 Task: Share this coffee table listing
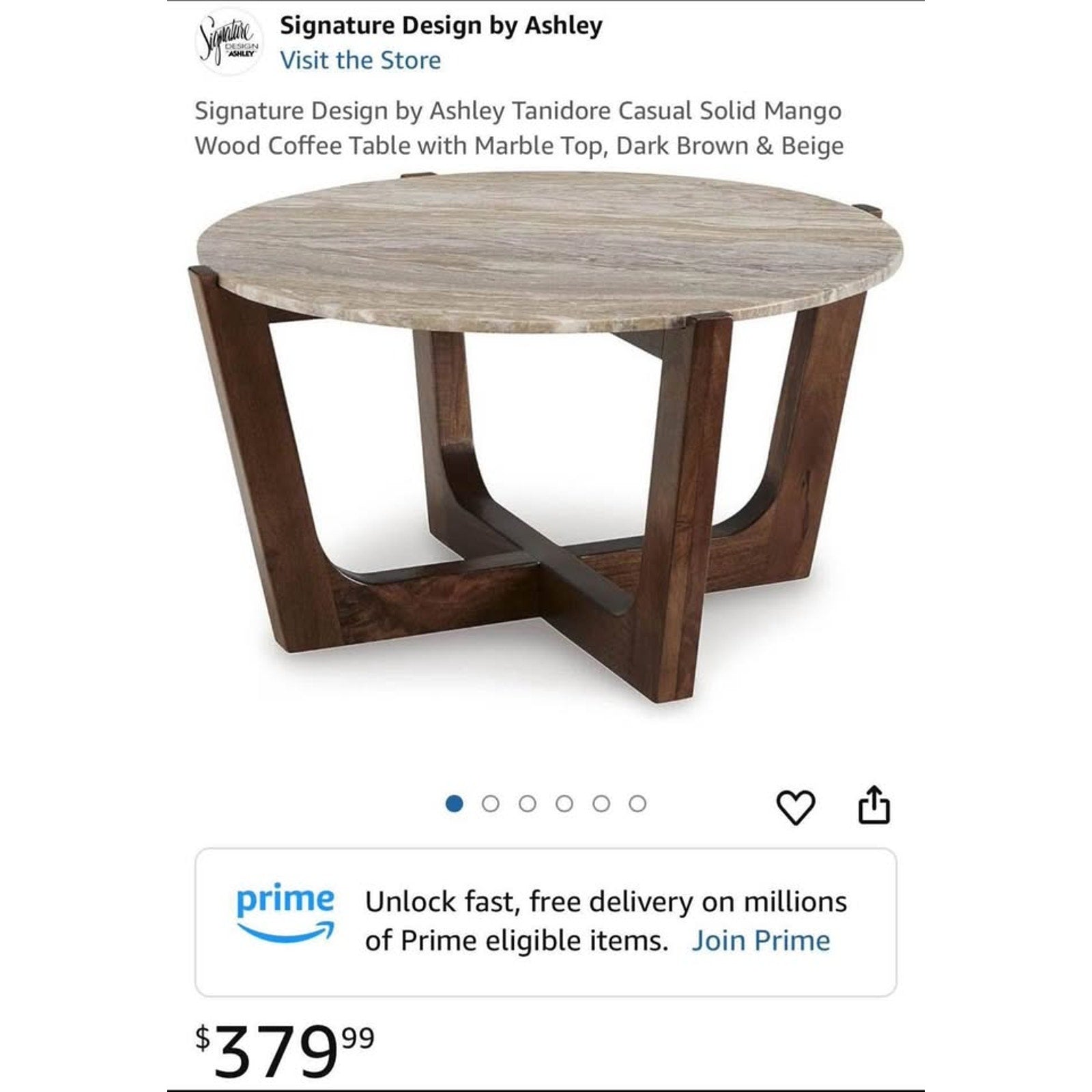(x=874, y=805)
